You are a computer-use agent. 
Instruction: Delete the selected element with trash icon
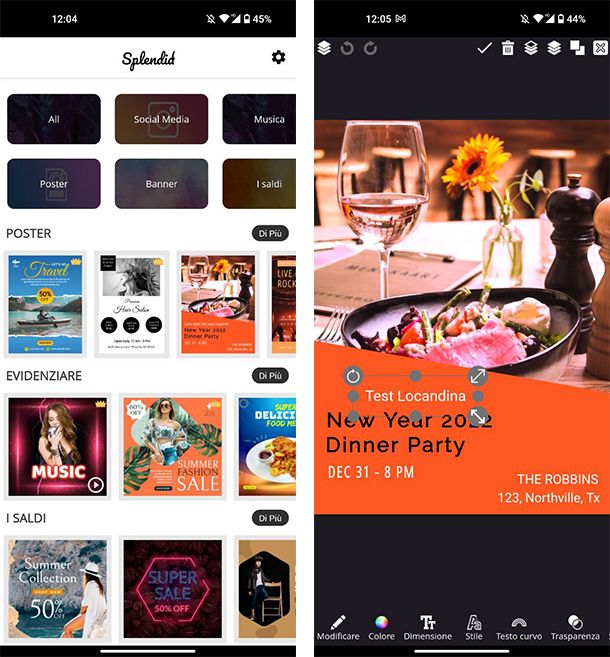click(x=508, y=48)
